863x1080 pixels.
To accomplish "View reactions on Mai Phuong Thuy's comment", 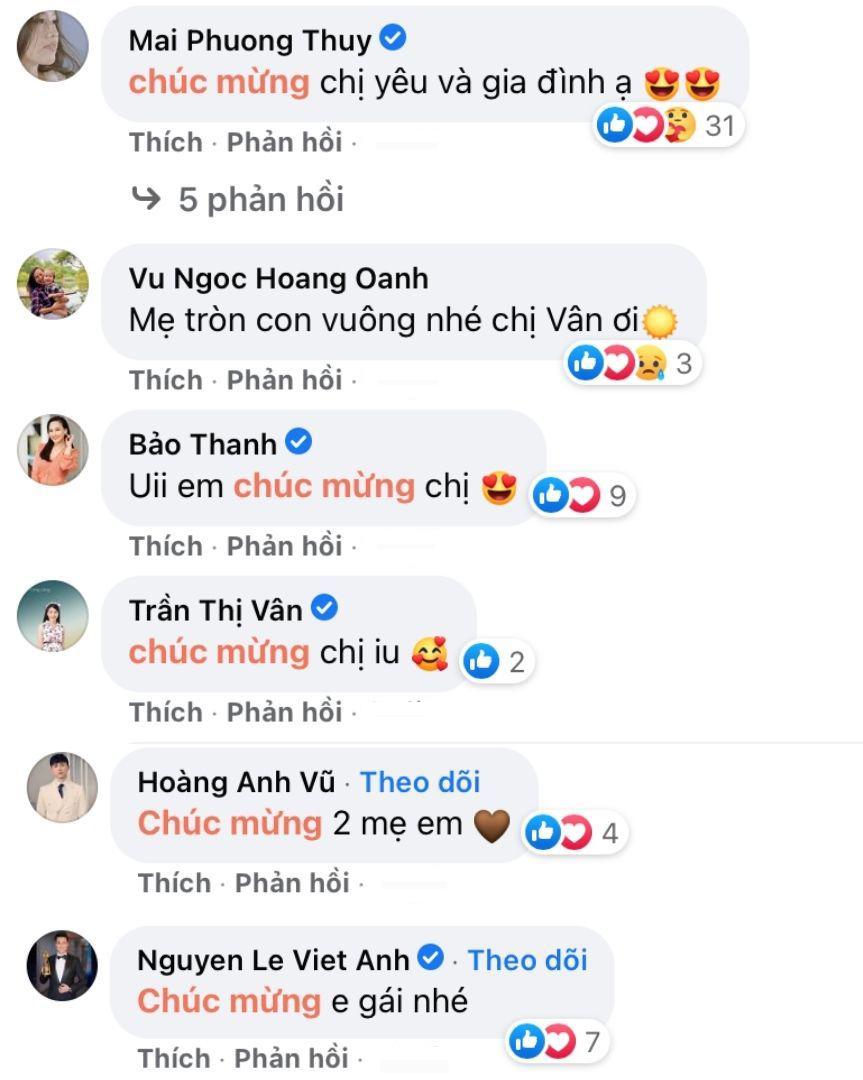I will pyautogui.click(x=666, y=126).
